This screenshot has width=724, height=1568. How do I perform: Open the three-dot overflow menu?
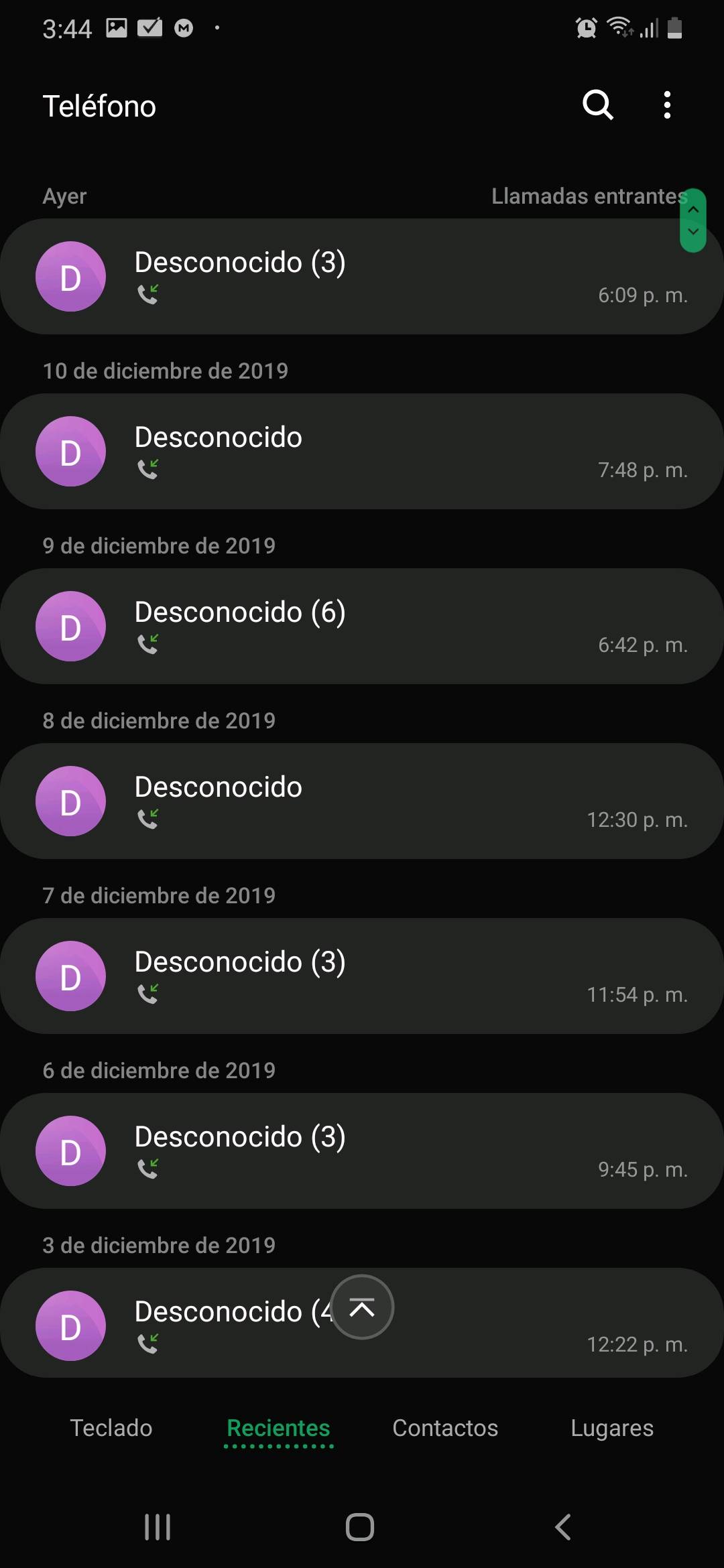[x=666, y=105]
